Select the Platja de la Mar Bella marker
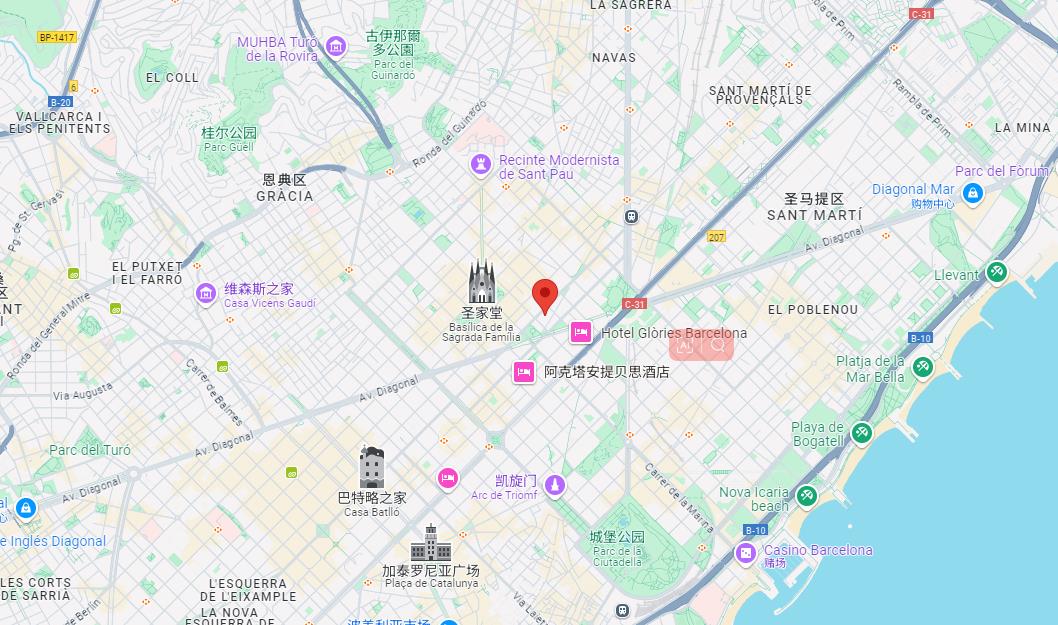The height and width of the screenshot is (625, 1058). (x=922, y=368)
